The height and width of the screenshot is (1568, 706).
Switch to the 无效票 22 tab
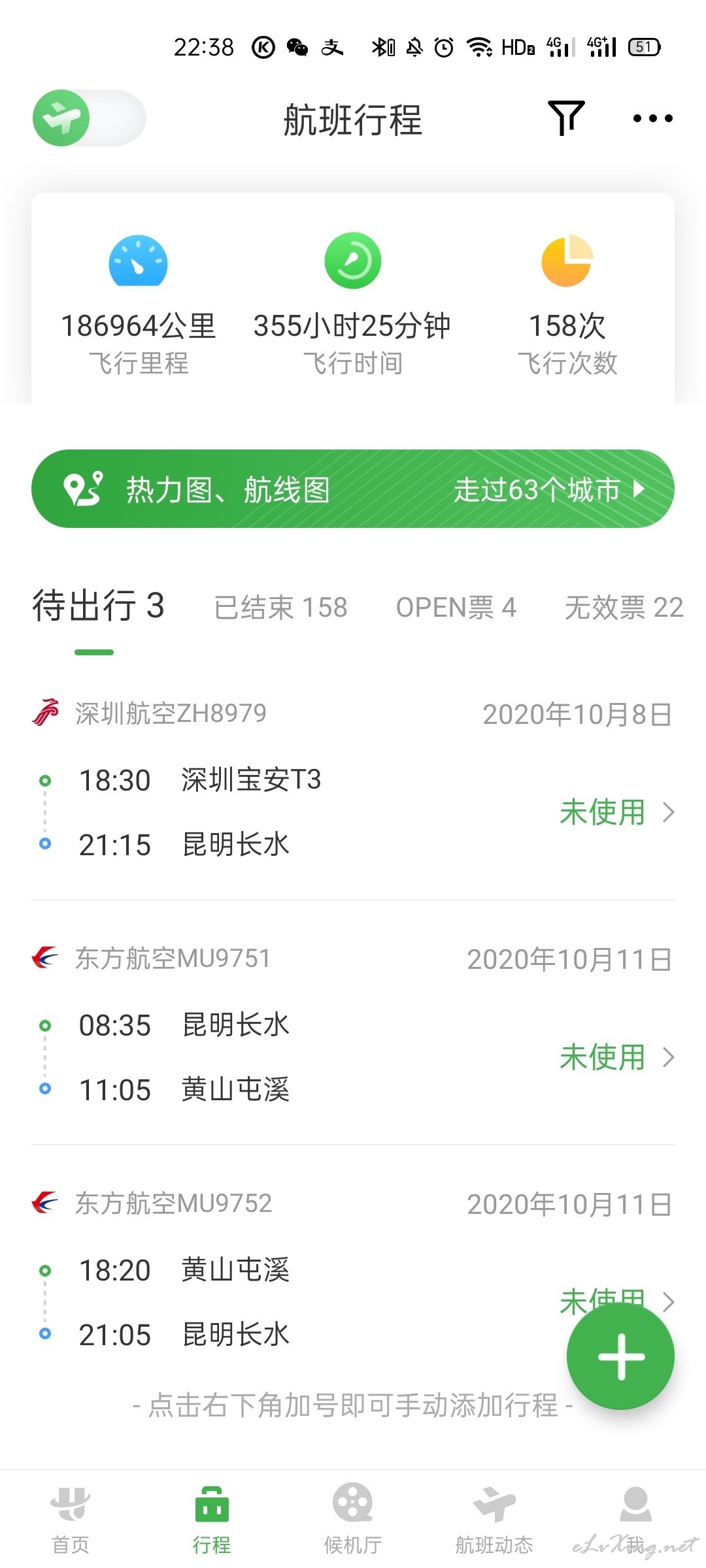(x=624, y=608)
